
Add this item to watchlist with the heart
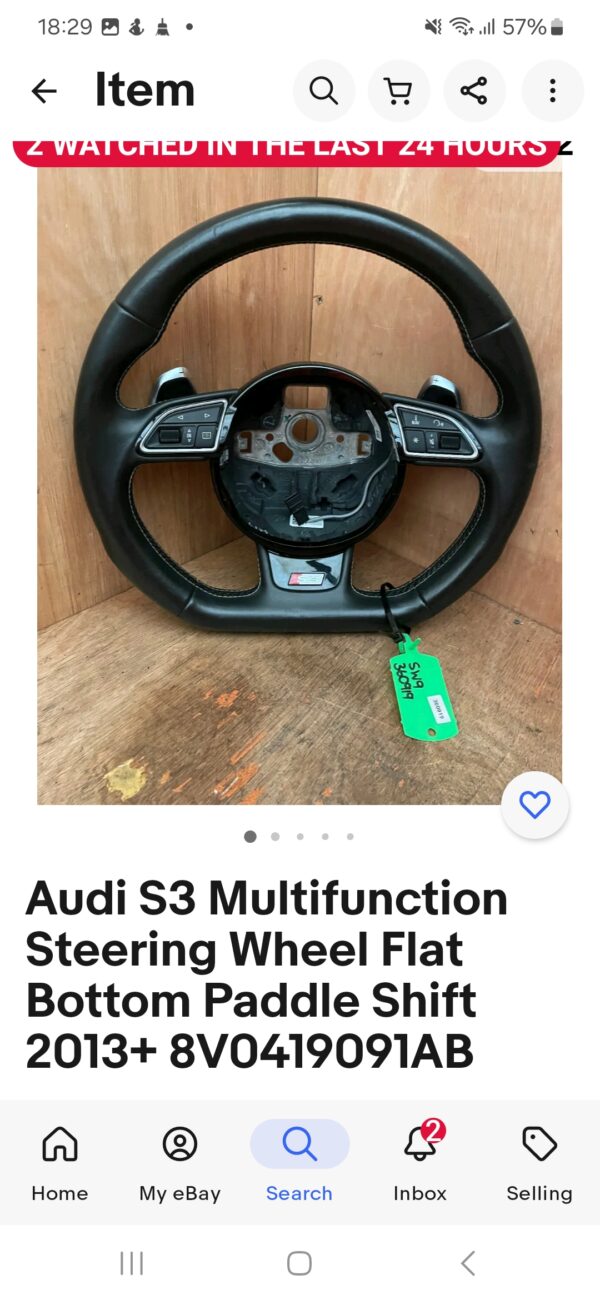coord(535,804)
